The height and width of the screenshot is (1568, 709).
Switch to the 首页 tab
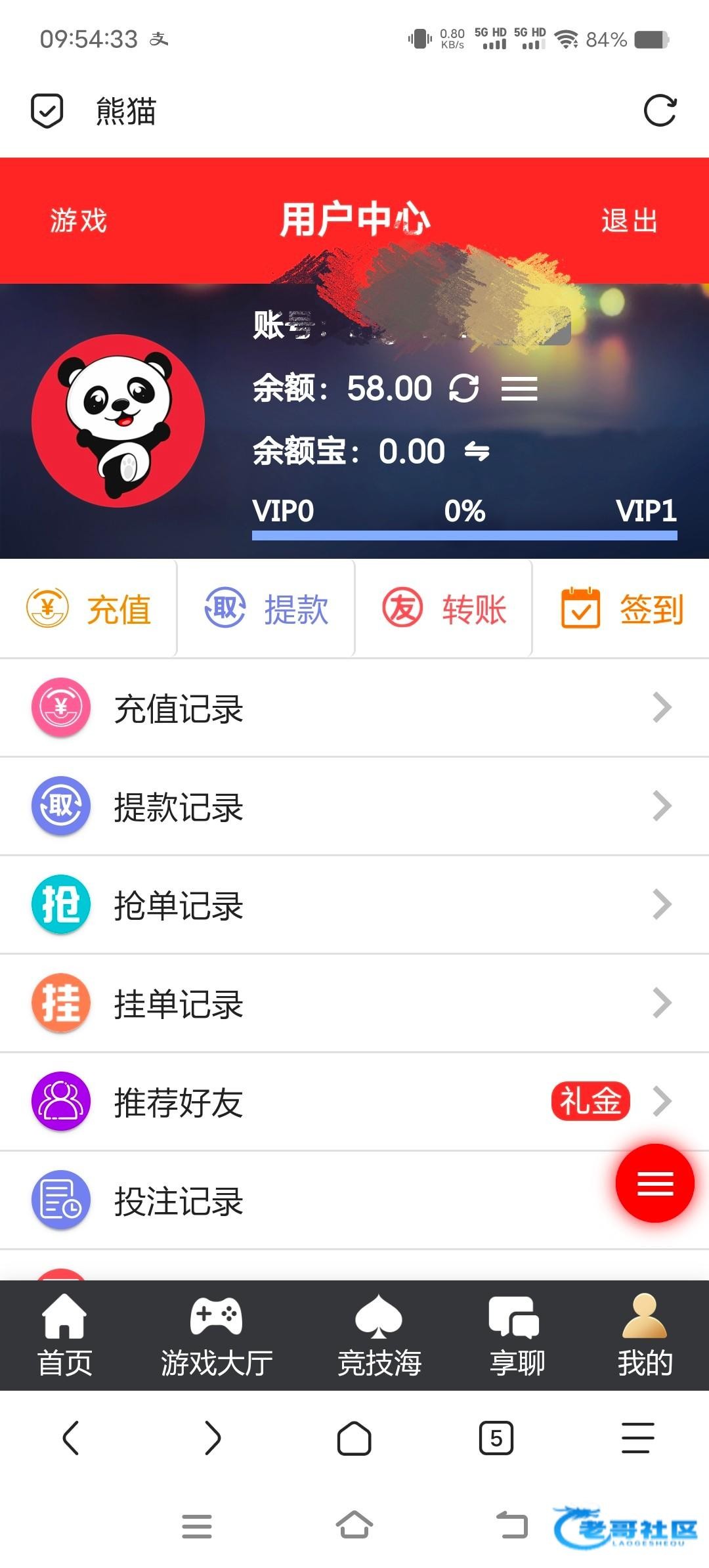[64, 1336]
